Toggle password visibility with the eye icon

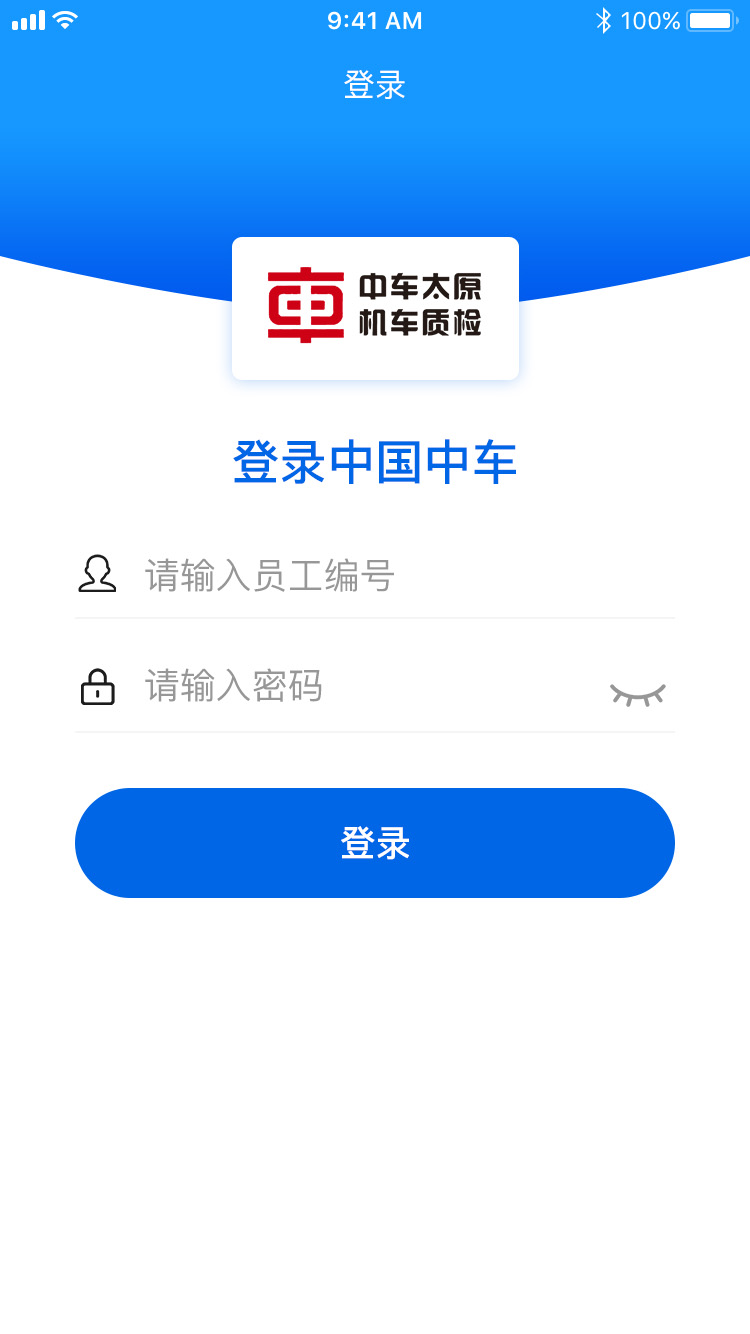point(637,693)
